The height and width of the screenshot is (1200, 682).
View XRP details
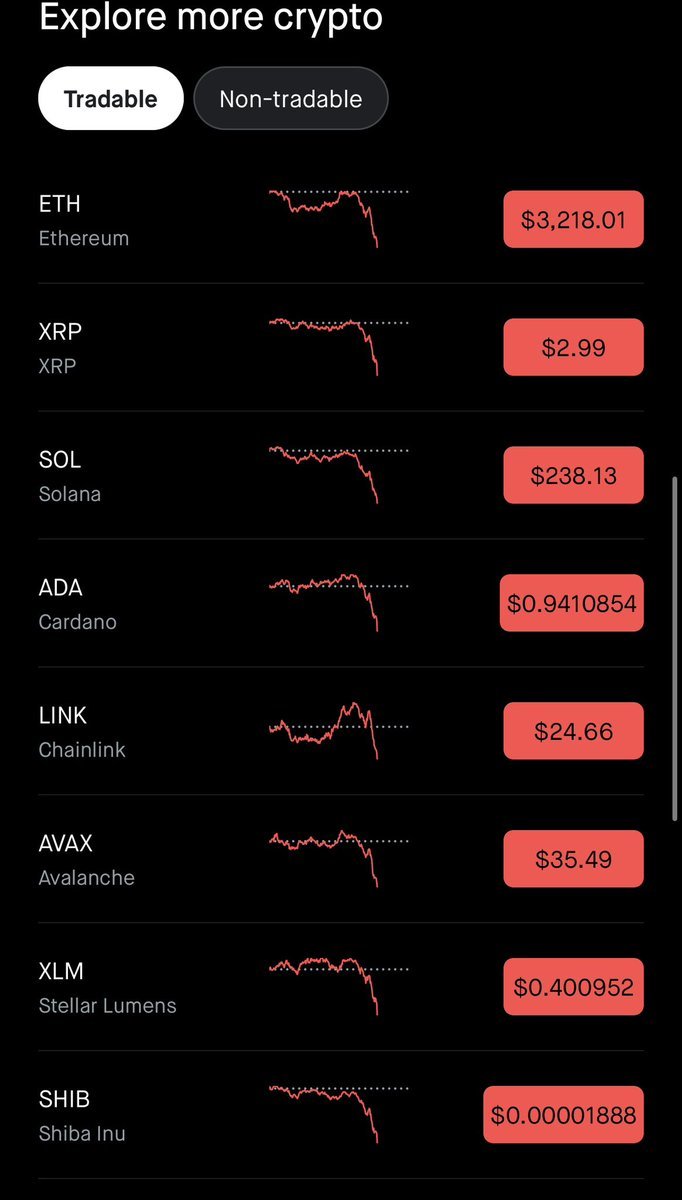pyautogui.click(x=58, y=347)
